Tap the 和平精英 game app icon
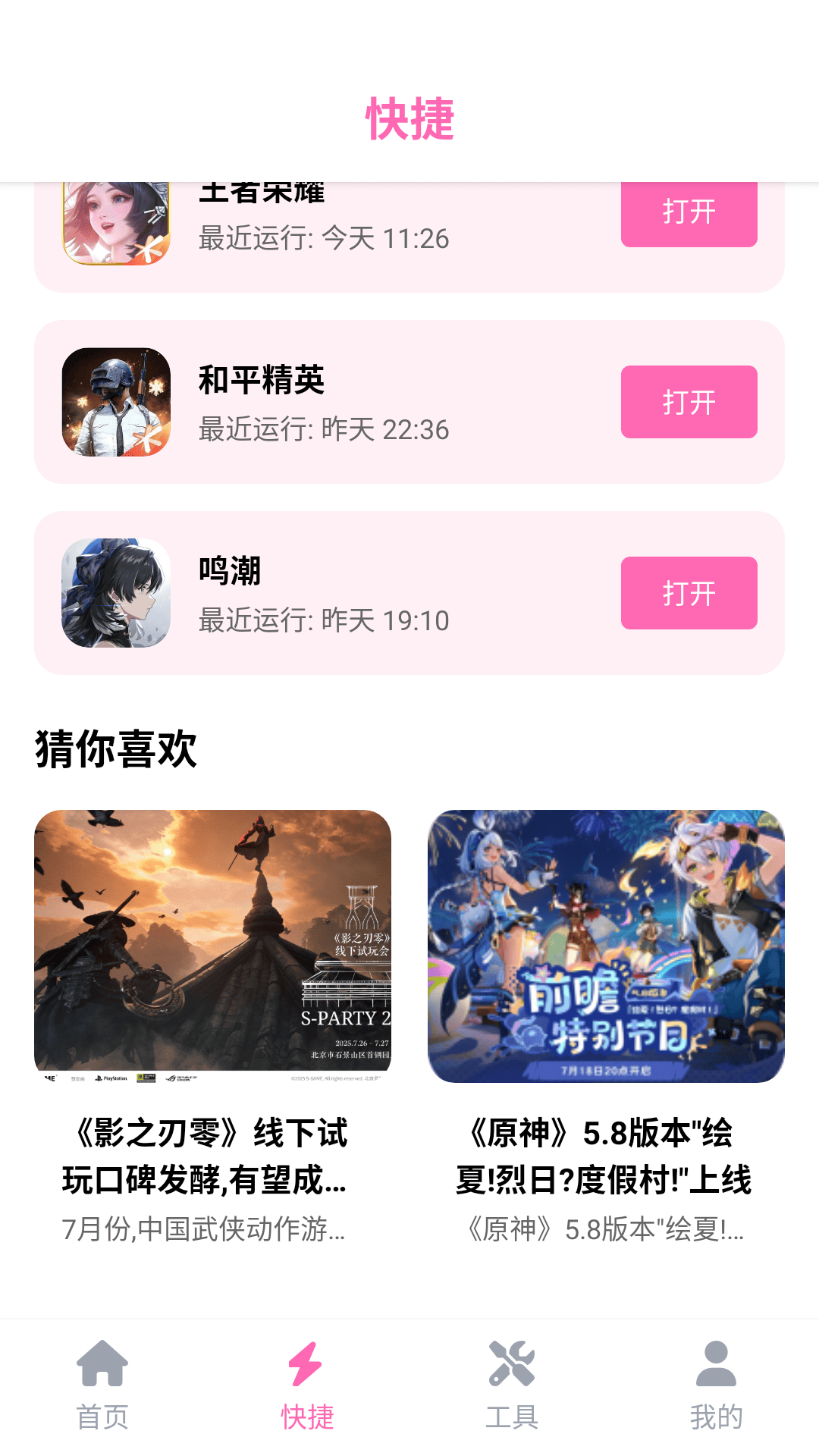Image resolution: width=819 pixels, height=1456 pixels. (114, 402)
